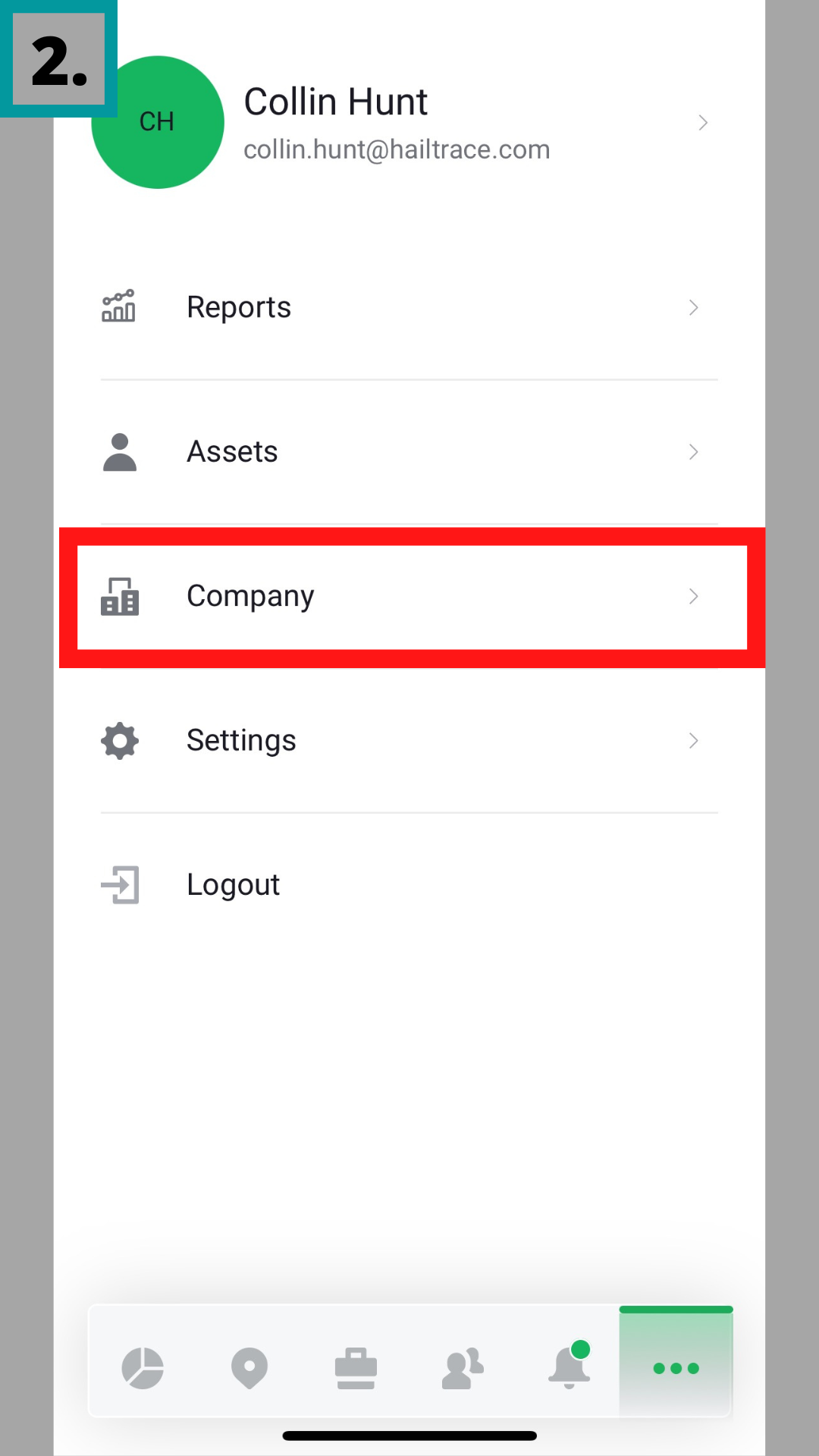Open Settings
Viewport: 819px width, 1456px height.
tap(402, 741)
